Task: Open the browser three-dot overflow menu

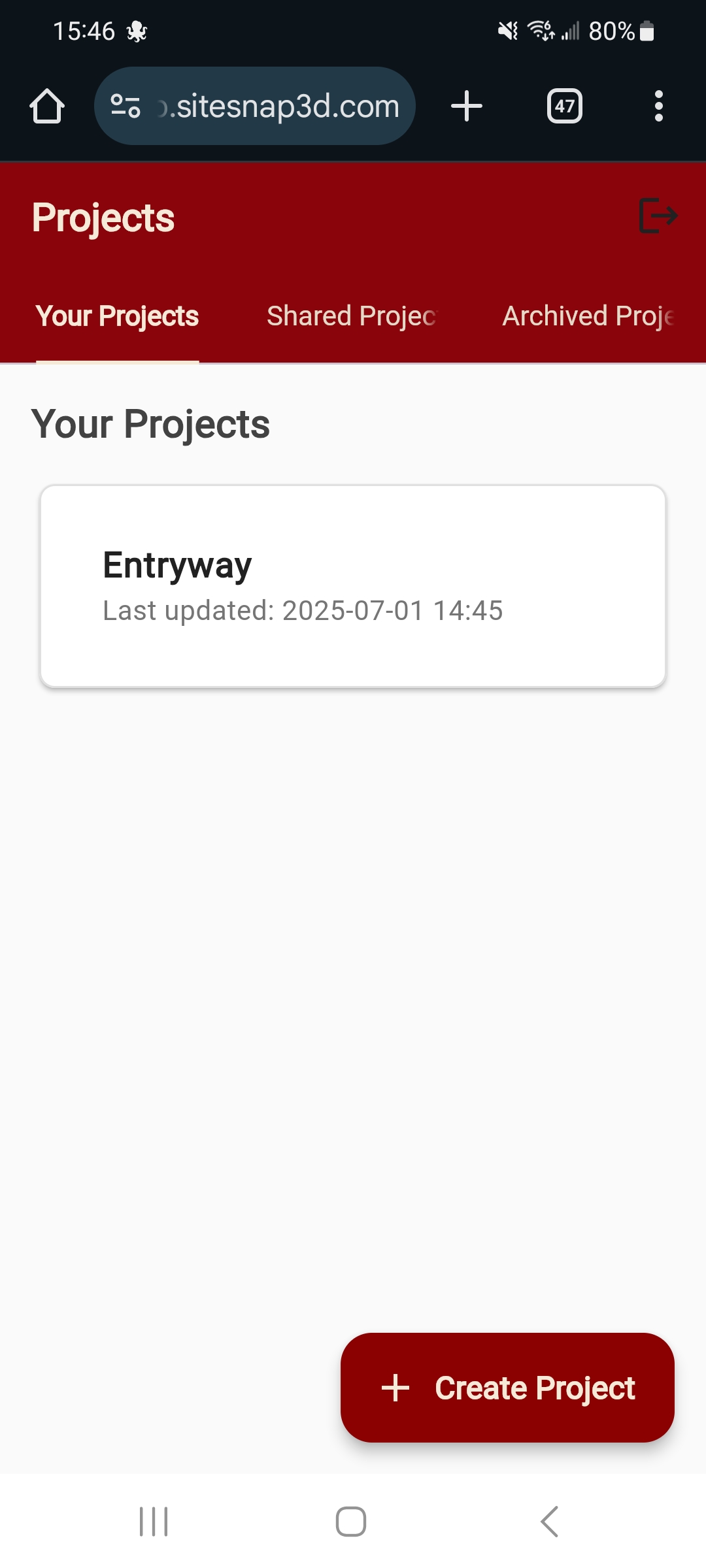Action: (658, 106)
